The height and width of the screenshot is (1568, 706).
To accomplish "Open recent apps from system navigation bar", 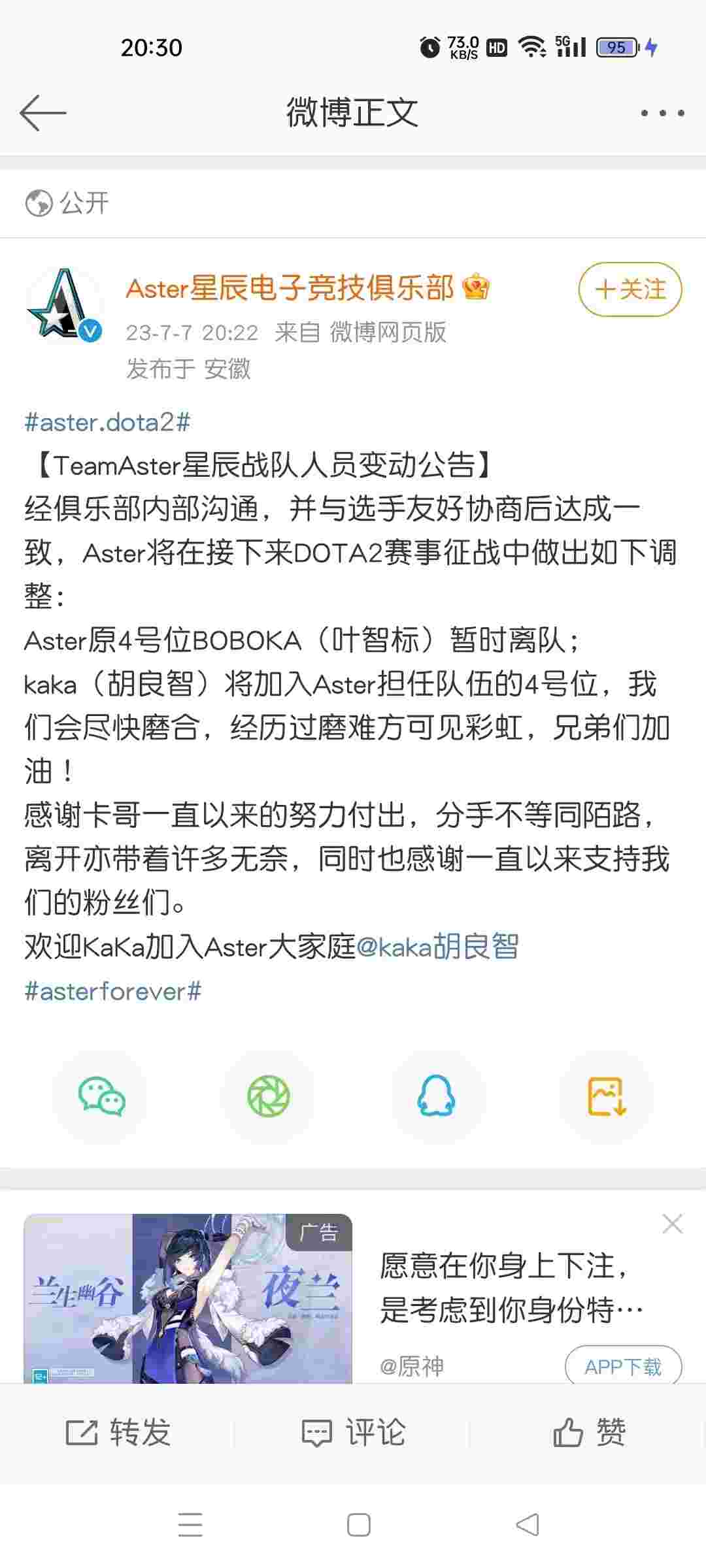I will tap(190, 1525).
